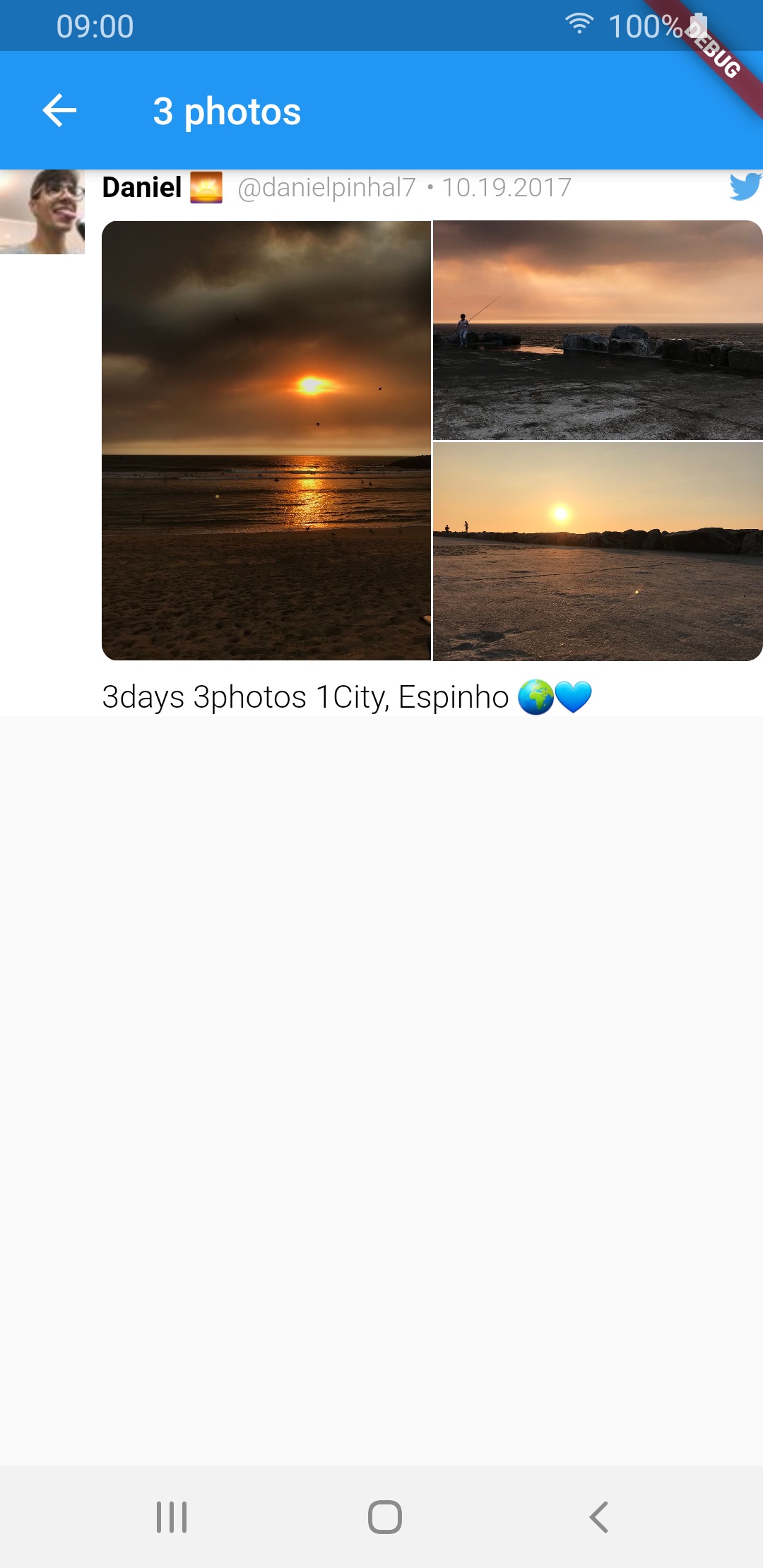Open the photo of sun over the breakwater
Viewport: 763px width, 1568px height.
598,552
